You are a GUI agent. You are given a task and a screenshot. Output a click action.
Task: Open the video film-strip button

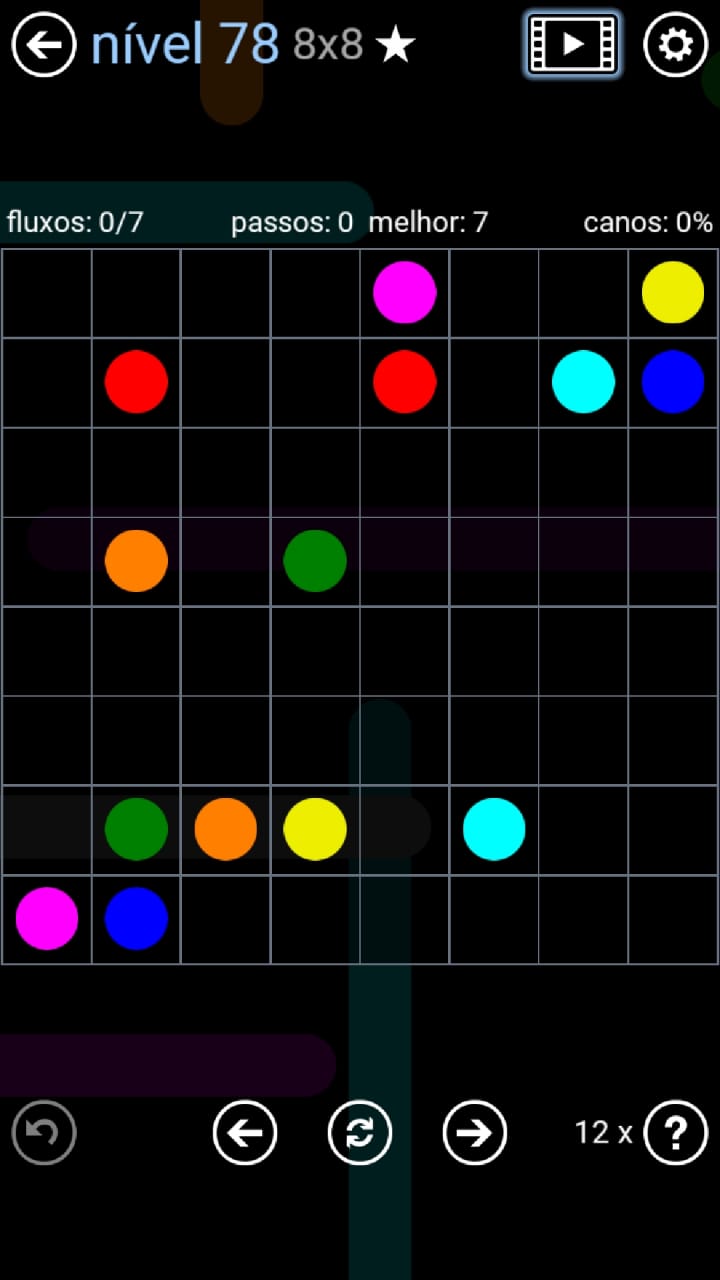coord(573,44)
